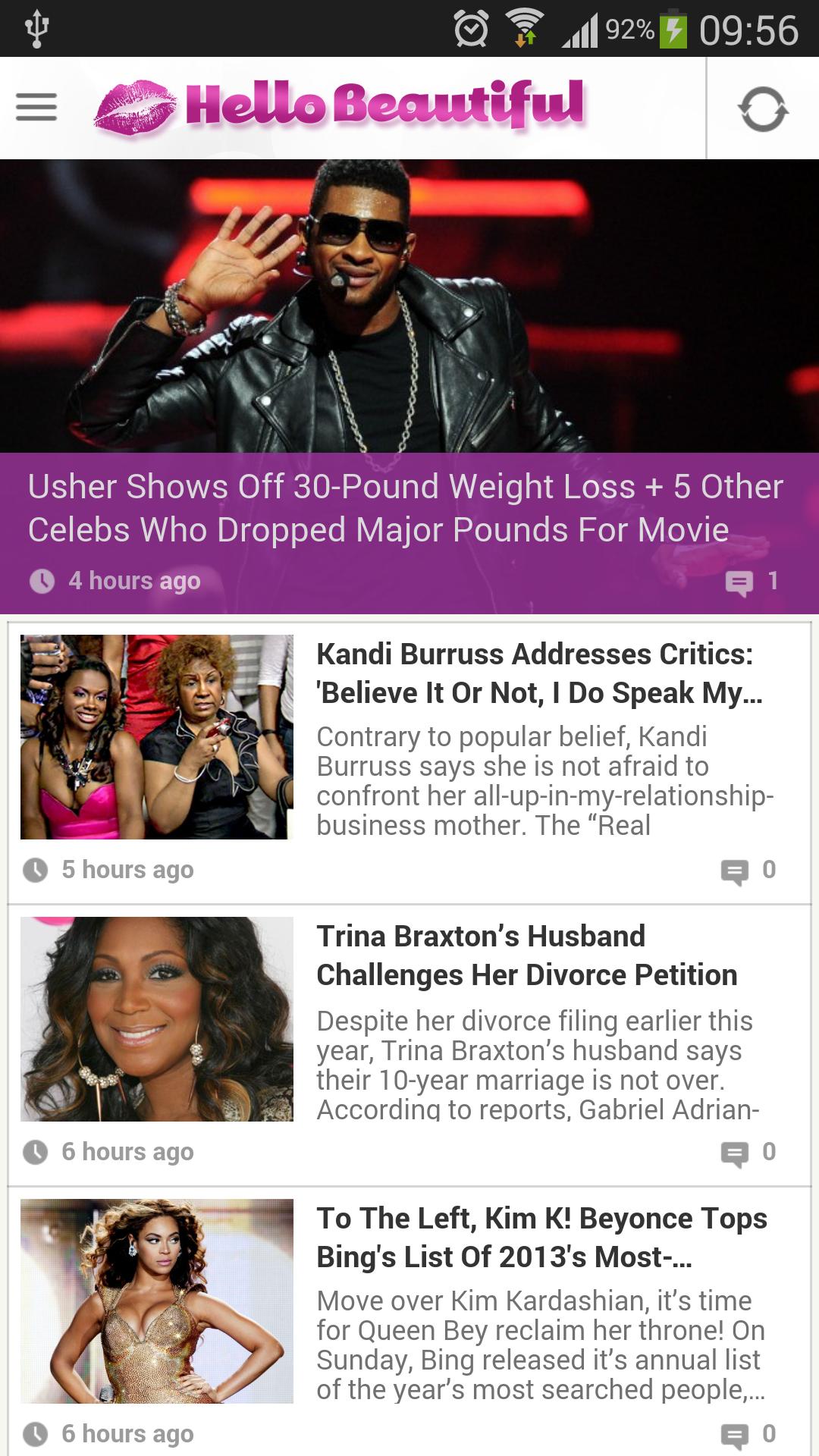
Task: Open Trina Braxton's divorce petition article
Action: tap(526, 955)
